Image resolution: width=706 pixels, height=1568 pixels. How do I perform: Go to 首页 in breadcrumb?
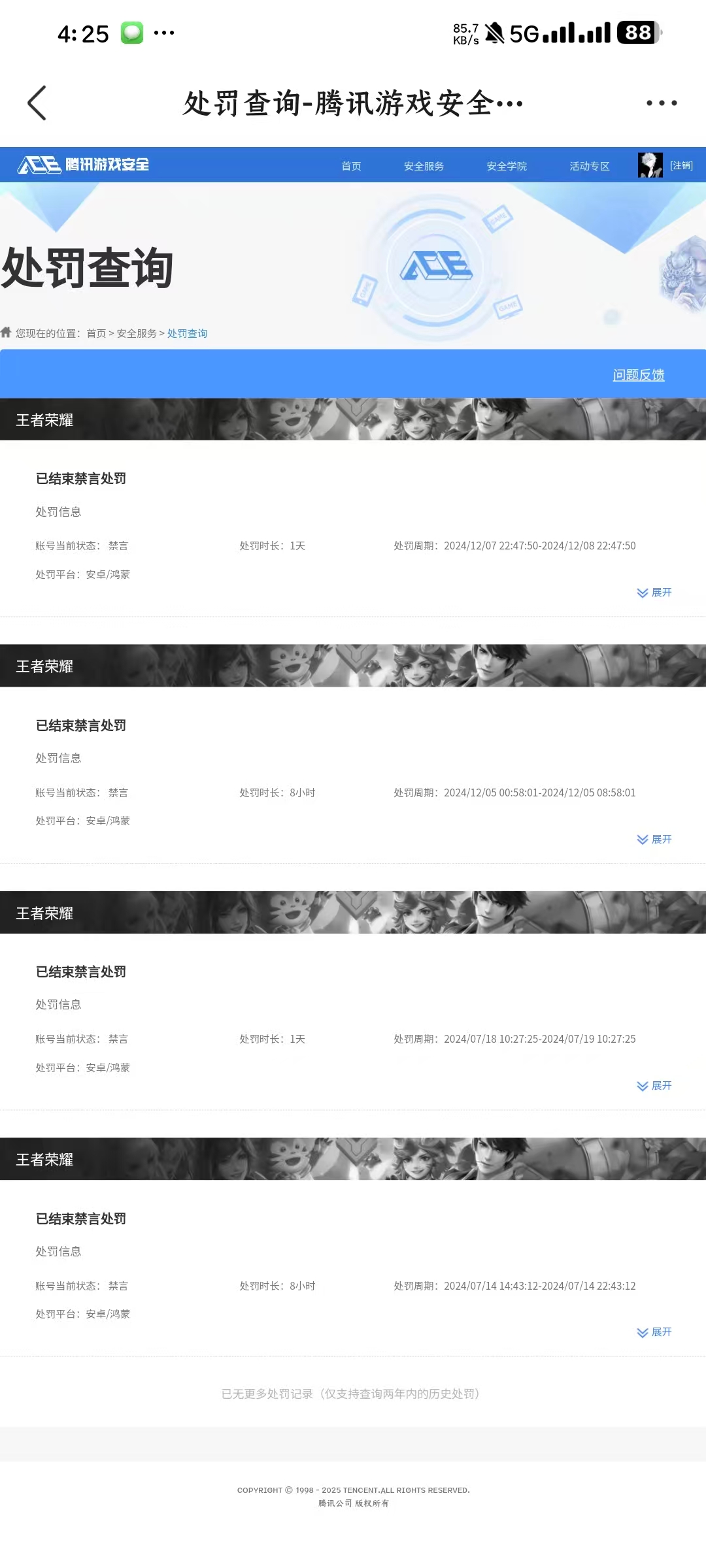click(x=96, y=333)
